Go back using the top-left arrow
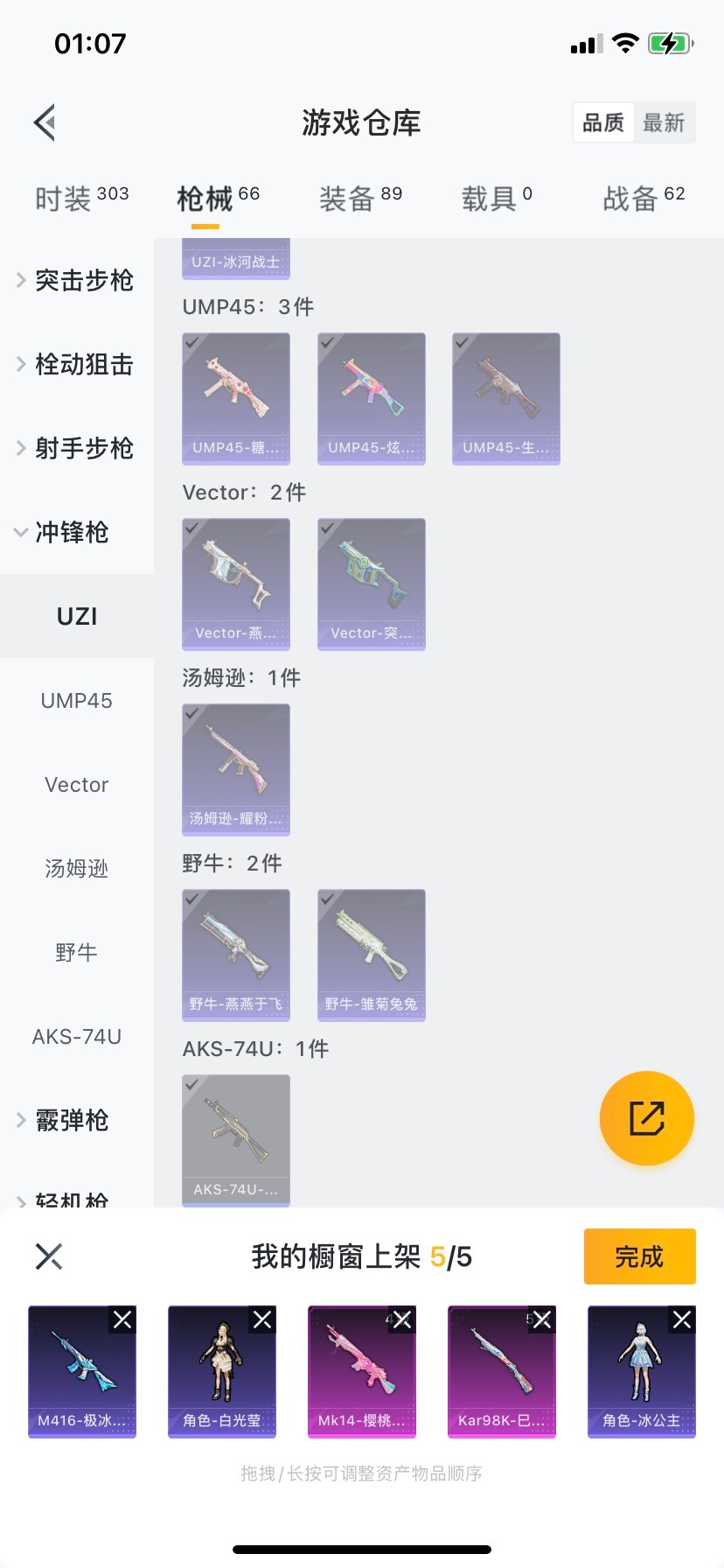 point(45,122)
